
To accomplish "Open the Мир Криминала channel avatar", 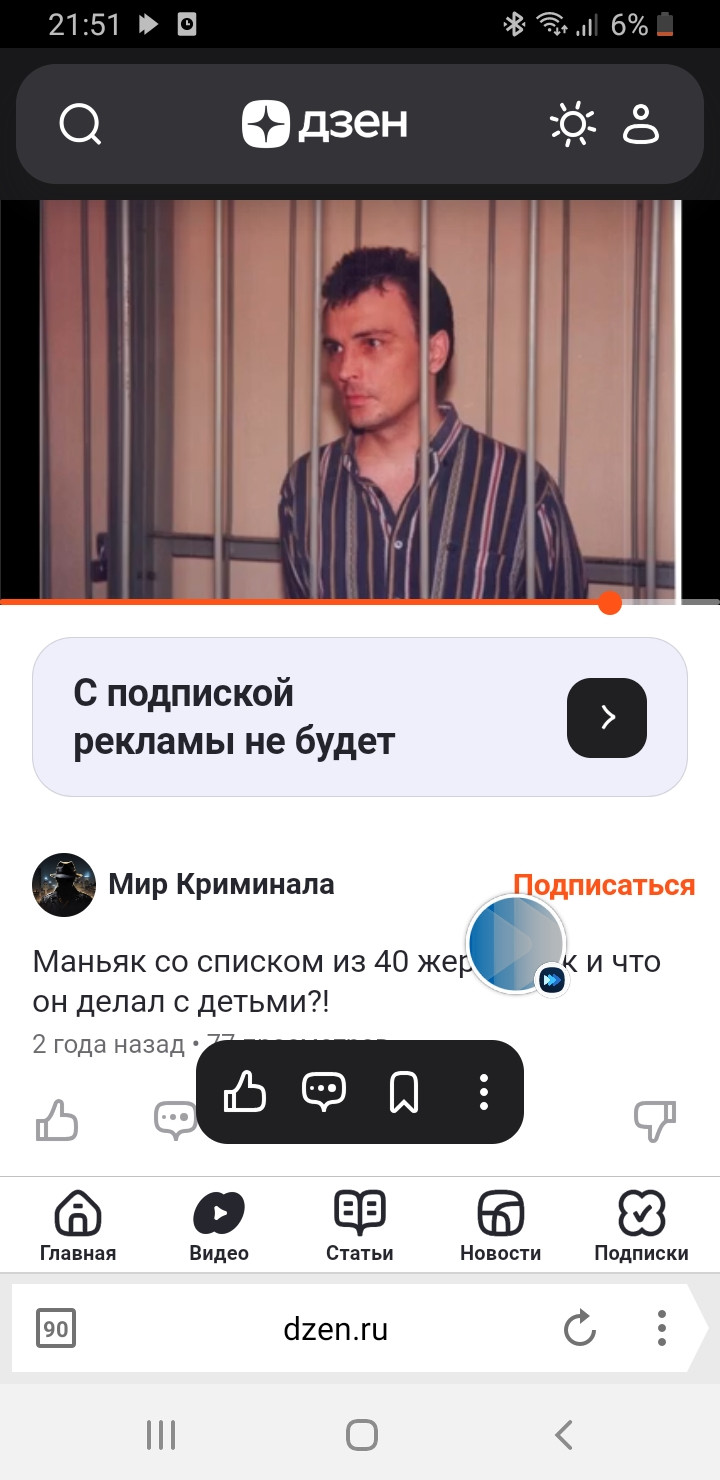I will pos(64,885).
